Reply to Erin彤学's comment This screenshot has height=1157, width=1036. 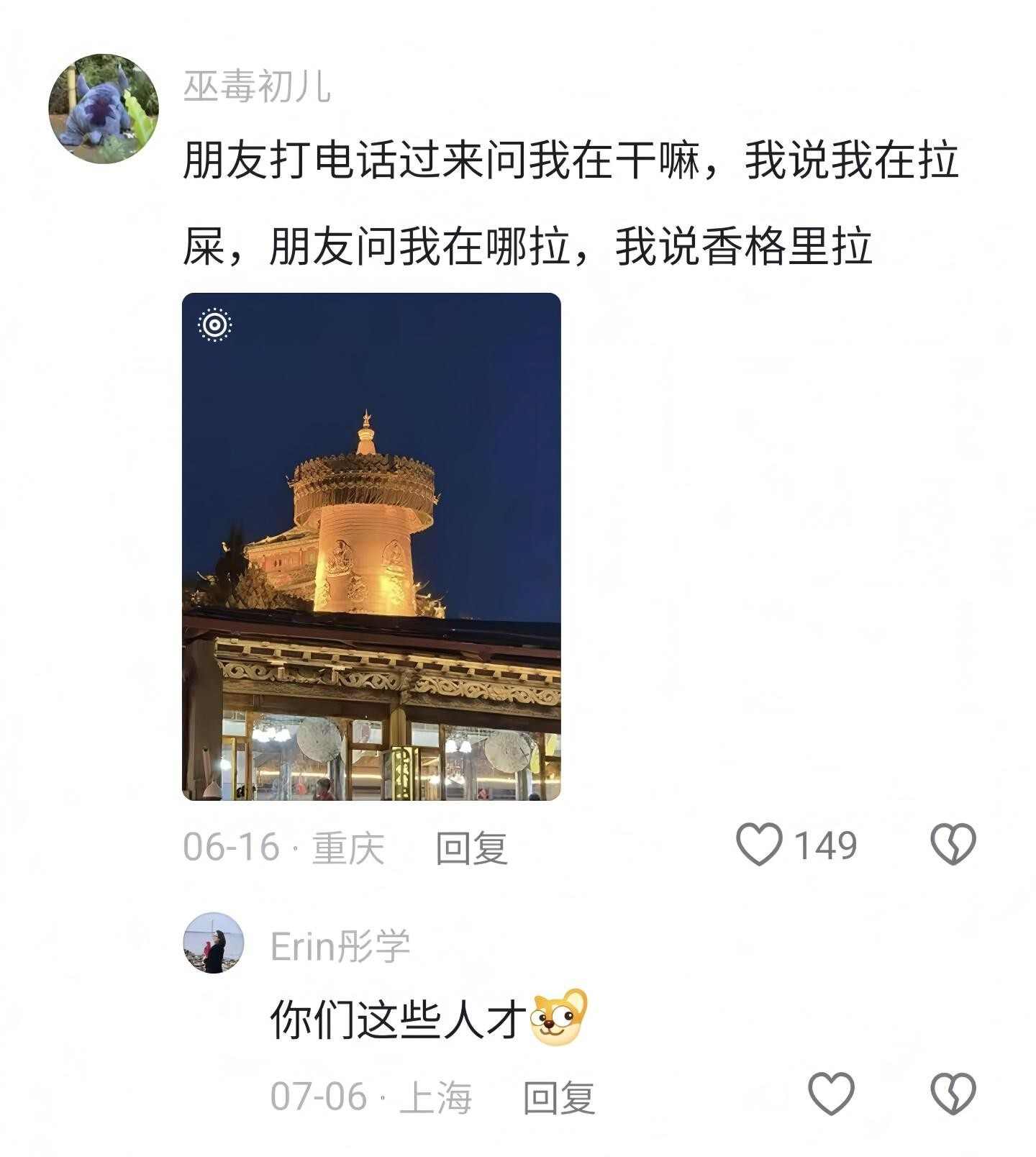pyautogui.click(x=559, y=1098)
